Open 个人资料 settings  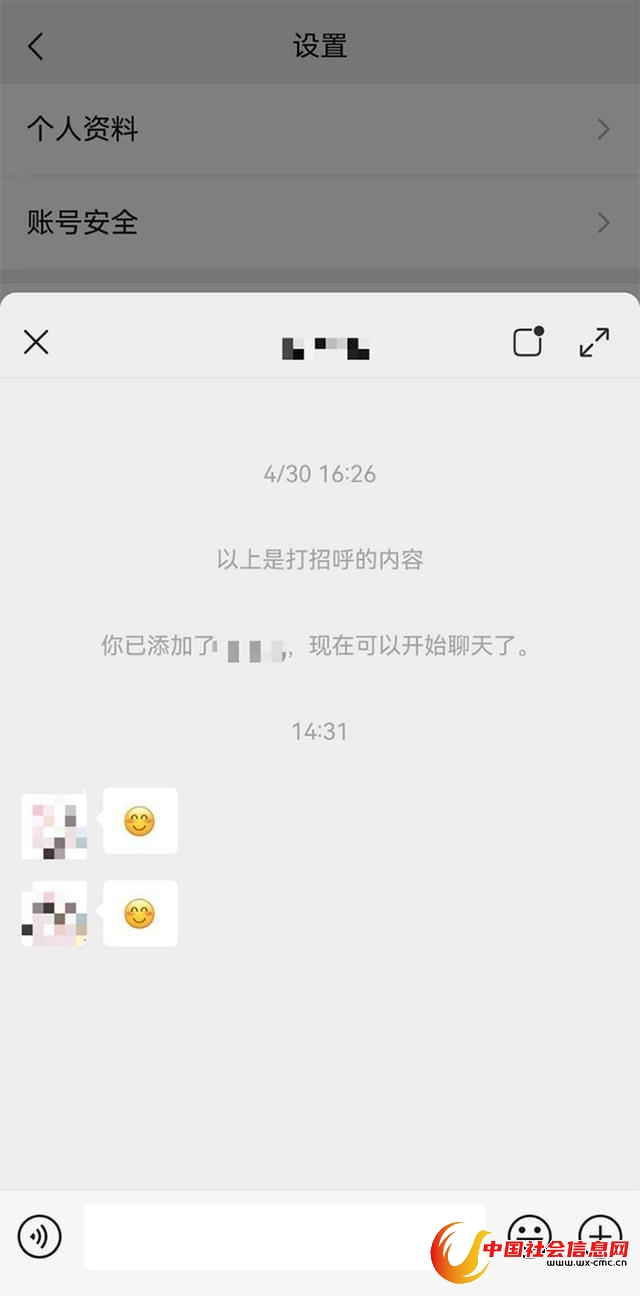click(x=320, y=129)
